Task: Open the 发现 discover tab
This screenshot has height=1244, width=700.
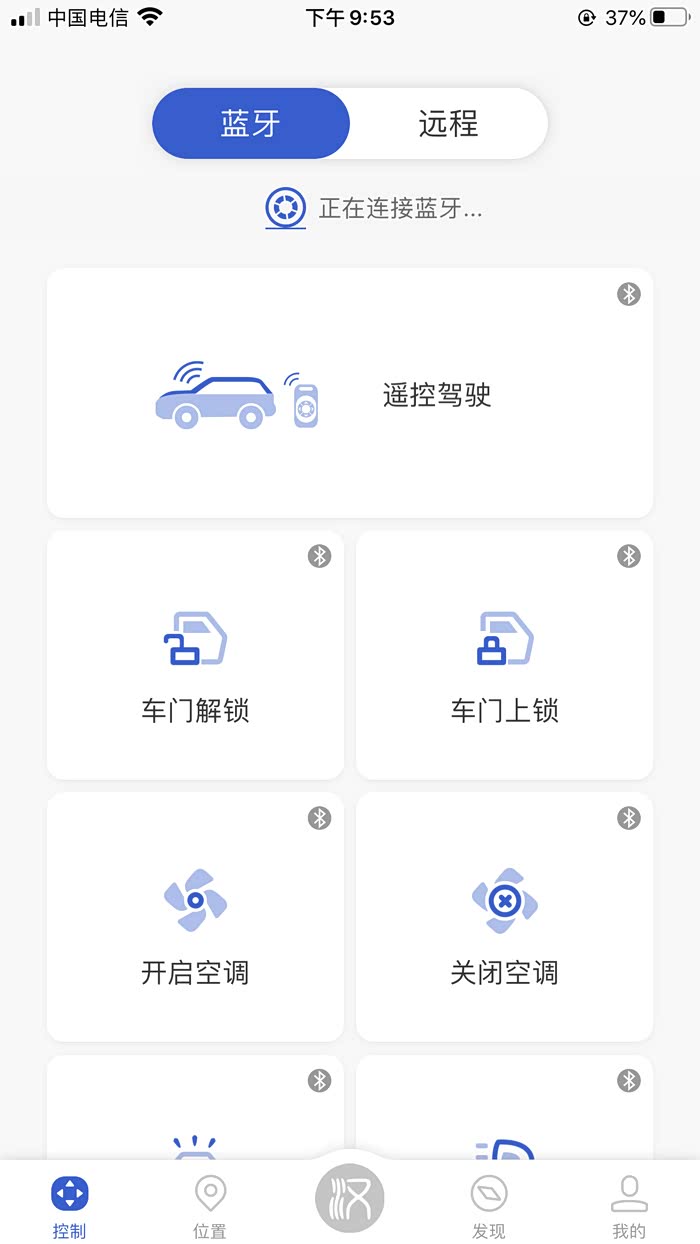Action: pyautogui.click(x=489, y=1205)
